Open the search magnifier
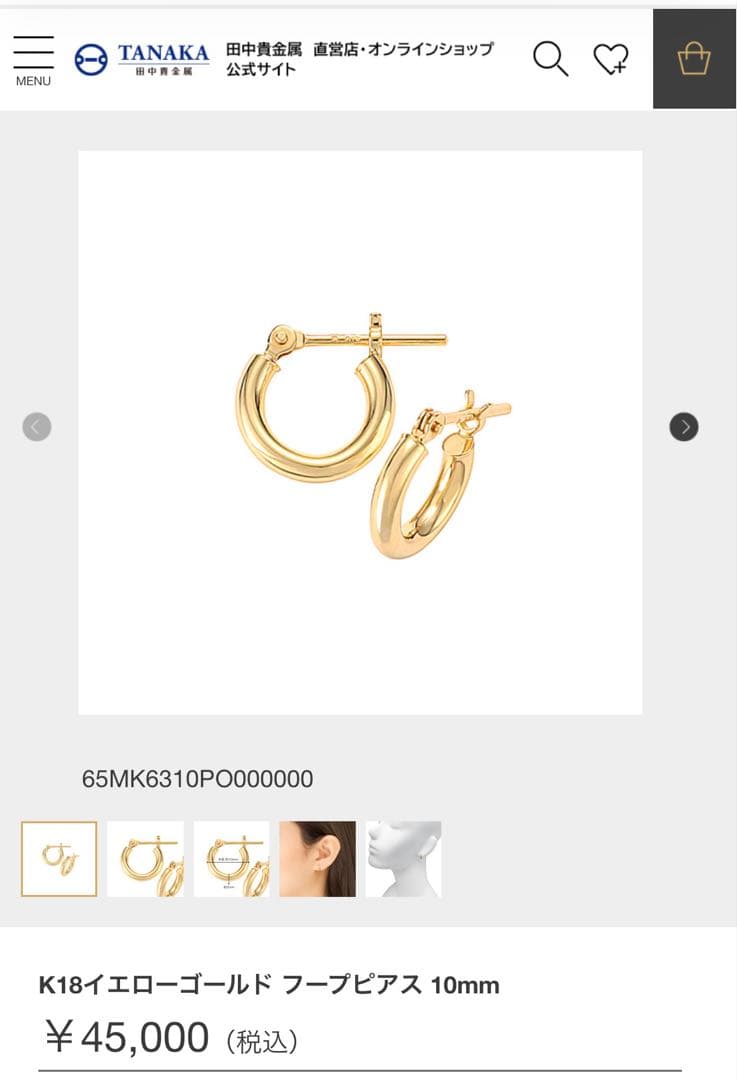737x1080 pixels. (550, 59)
